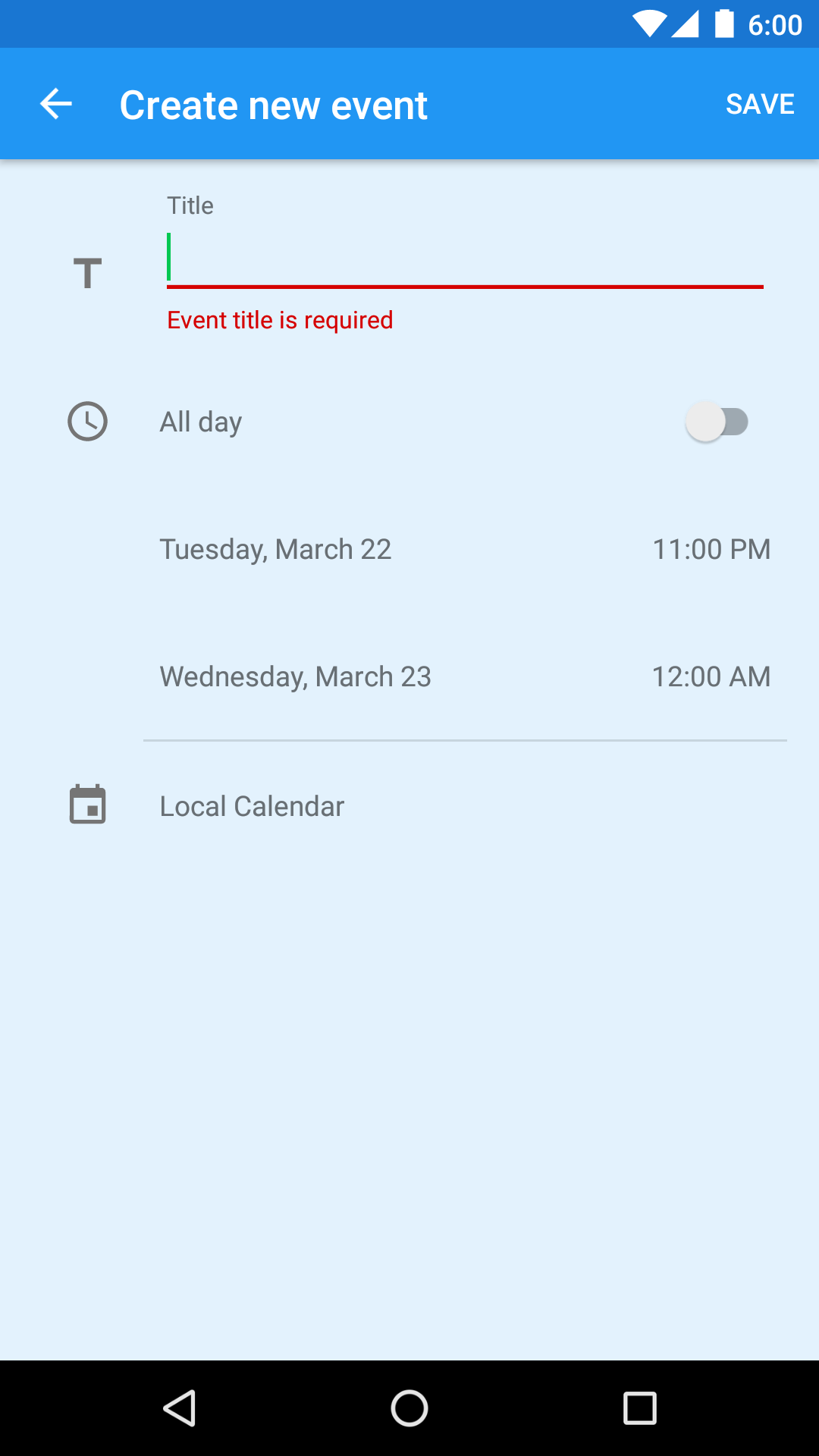Choose a different calendar than Local Calendar

coord(252,806)
